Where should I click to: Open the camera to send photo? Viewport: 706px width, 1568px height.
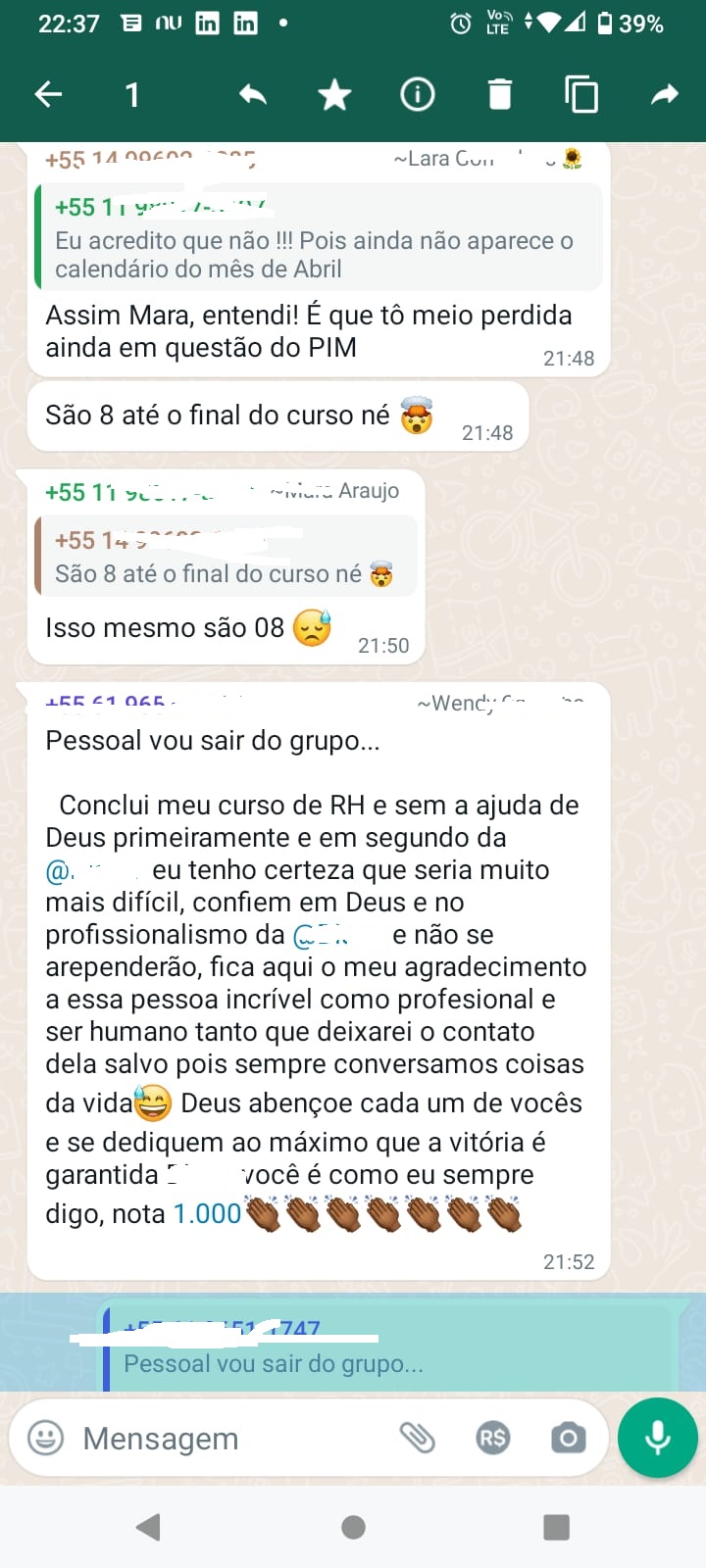(568, 1438)
